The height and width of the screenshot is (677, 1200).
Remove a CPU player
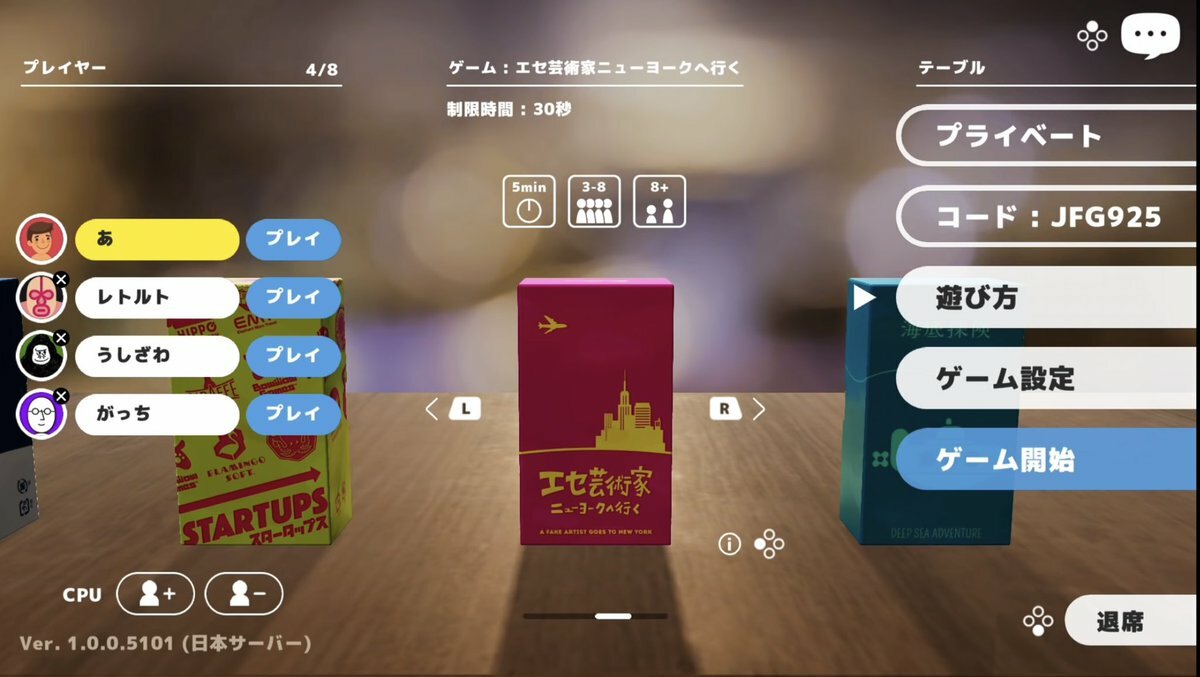coord(244,594)
